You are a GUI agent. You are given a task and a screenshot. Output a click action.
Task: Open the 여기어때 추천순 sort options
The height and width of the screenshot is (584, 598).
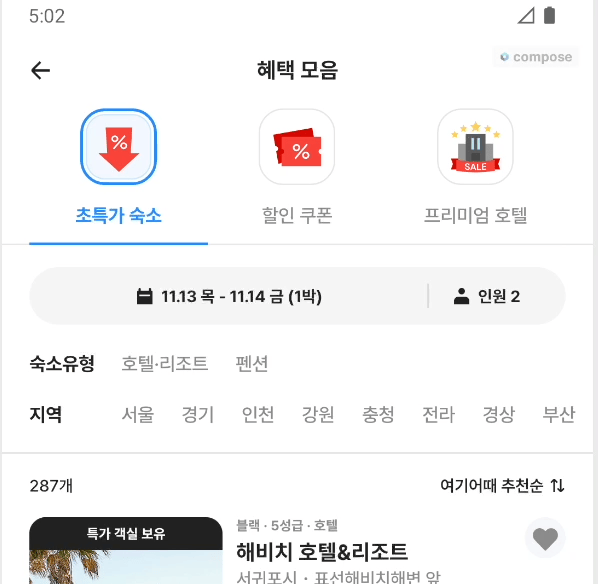coord(502,486)
